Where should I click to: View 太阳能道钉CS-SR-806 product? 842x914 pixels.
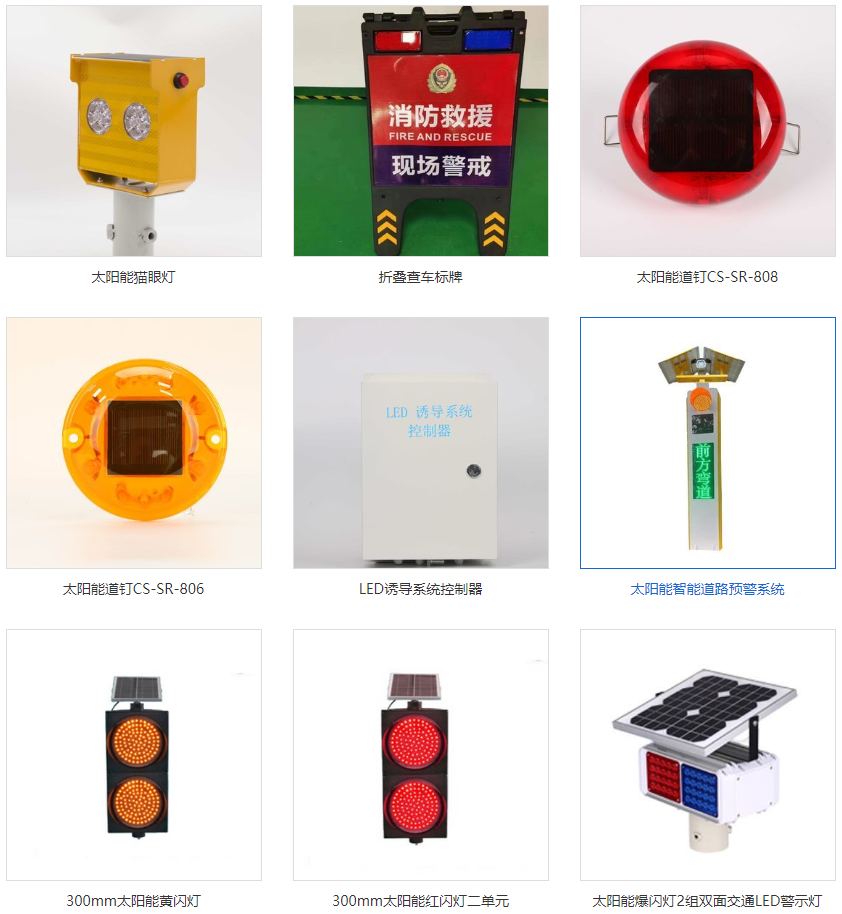tap(134, 443)
